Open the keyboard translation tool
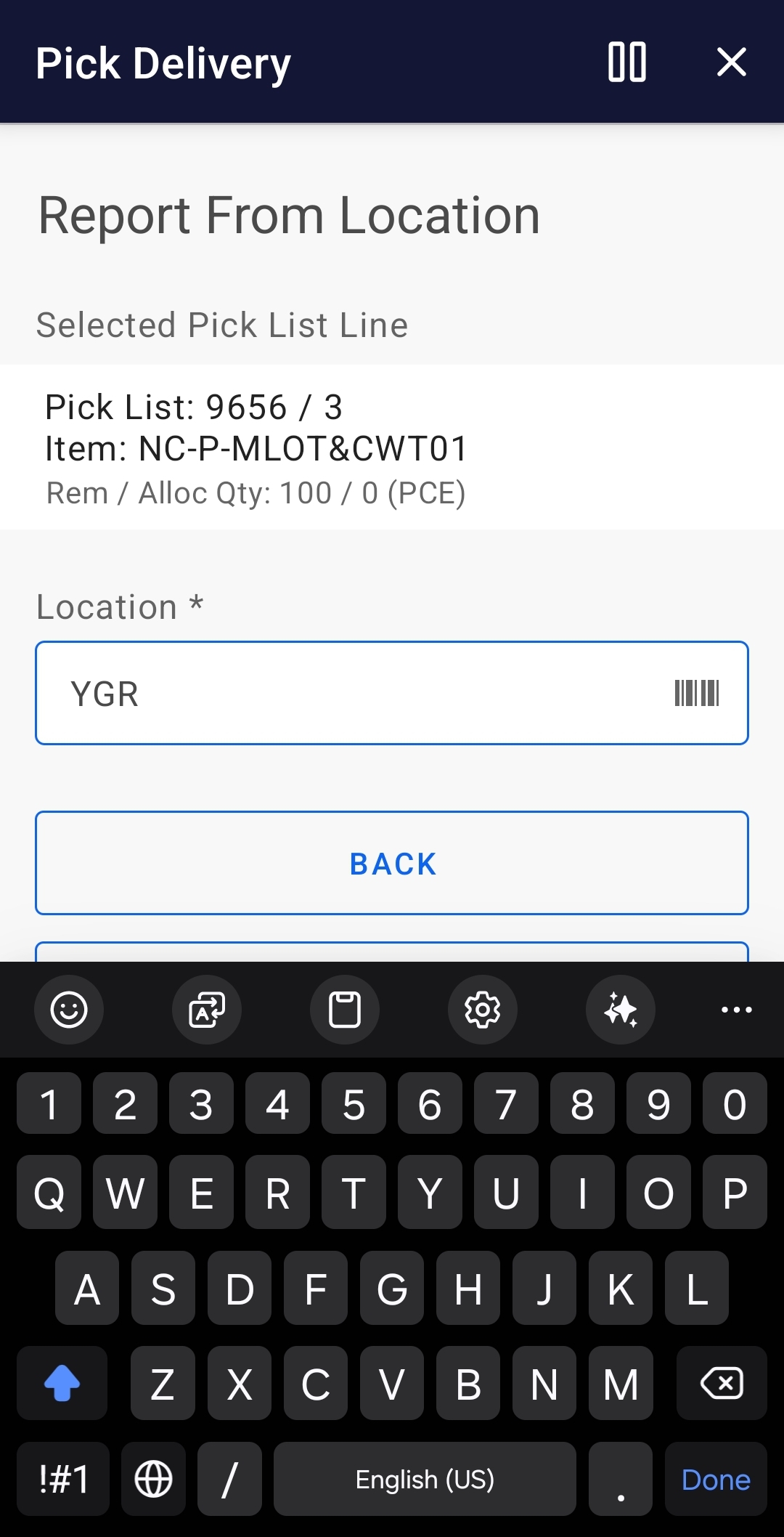The width and height of the screenshot is (784, 1537). [206, 1010]
